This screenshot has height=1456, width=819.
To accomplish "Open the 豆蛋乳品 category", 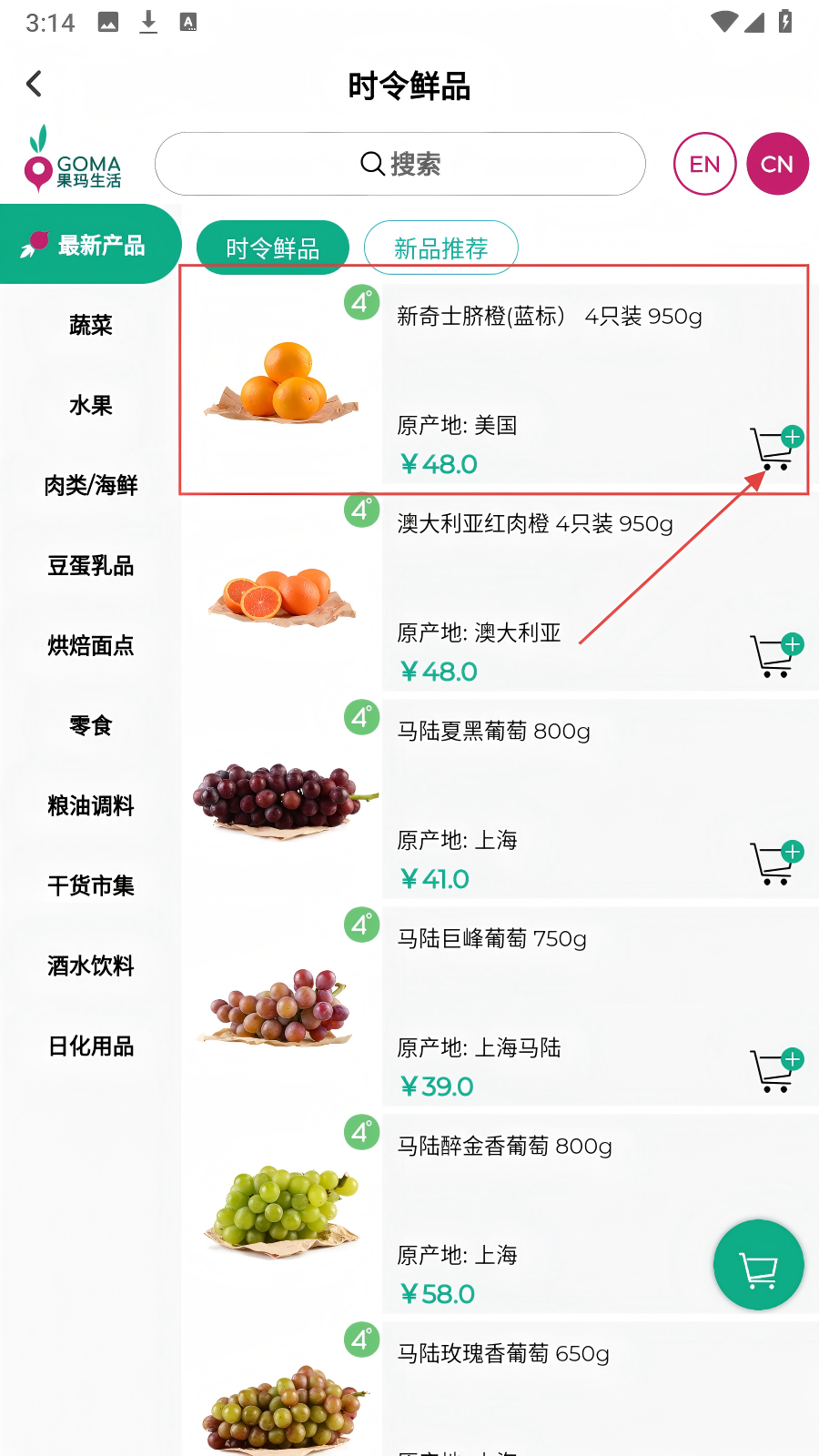I will pos(91,565).
